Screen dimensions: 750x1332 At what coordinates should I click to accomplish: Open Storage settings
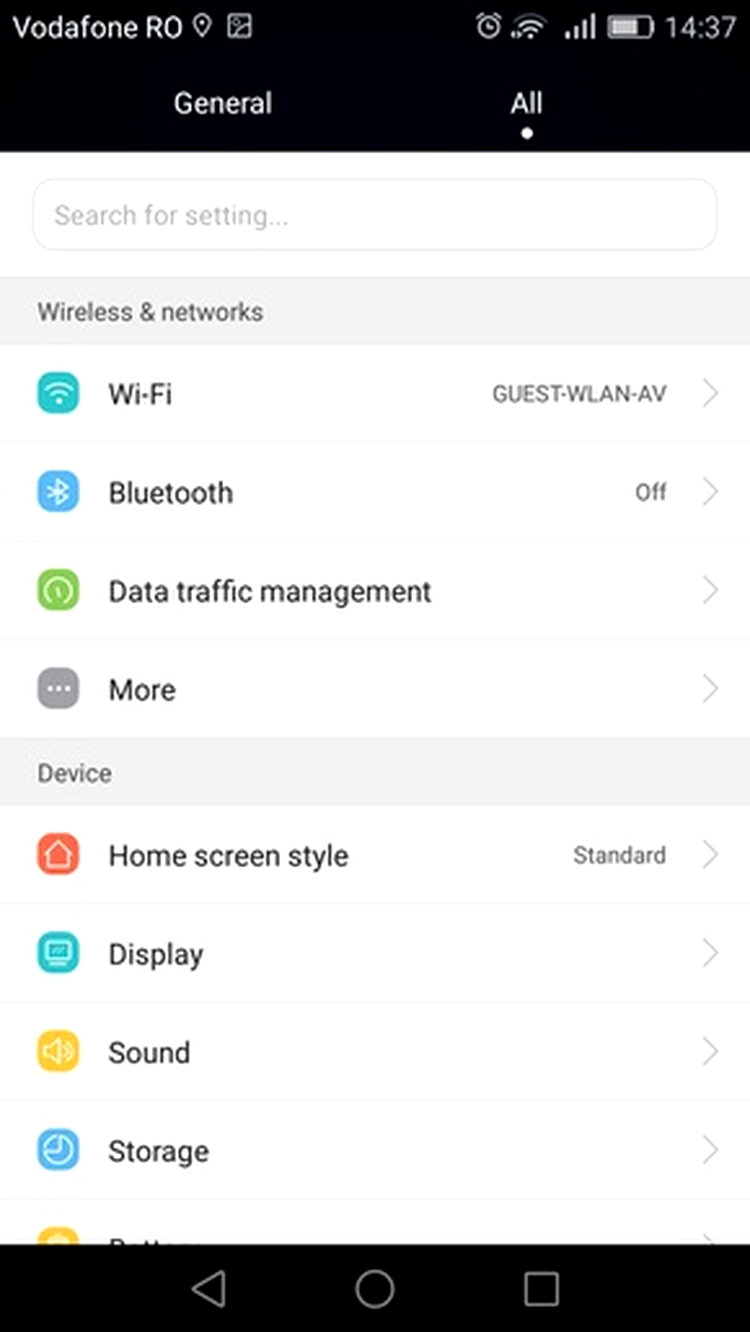tap(375, 1151)
